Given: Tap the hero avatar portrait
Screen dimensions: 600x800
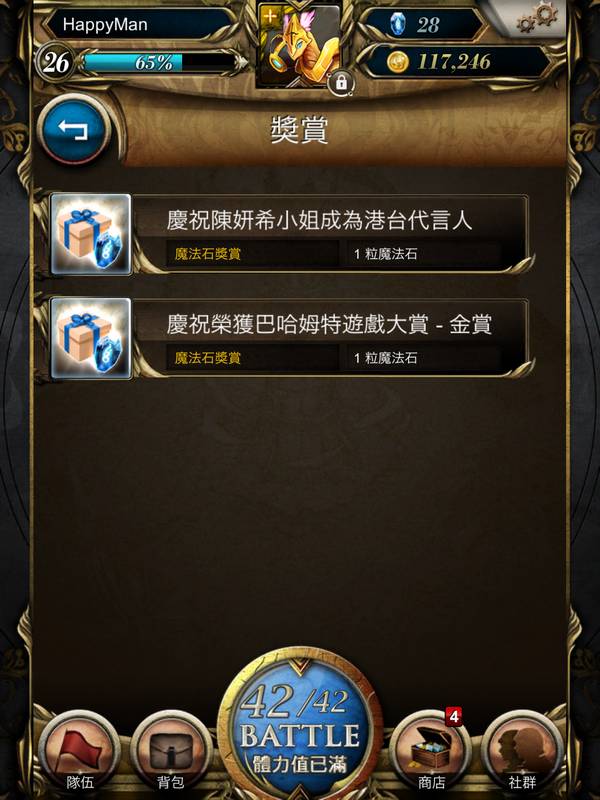Looking at the screenshot, I should (298, 46).
